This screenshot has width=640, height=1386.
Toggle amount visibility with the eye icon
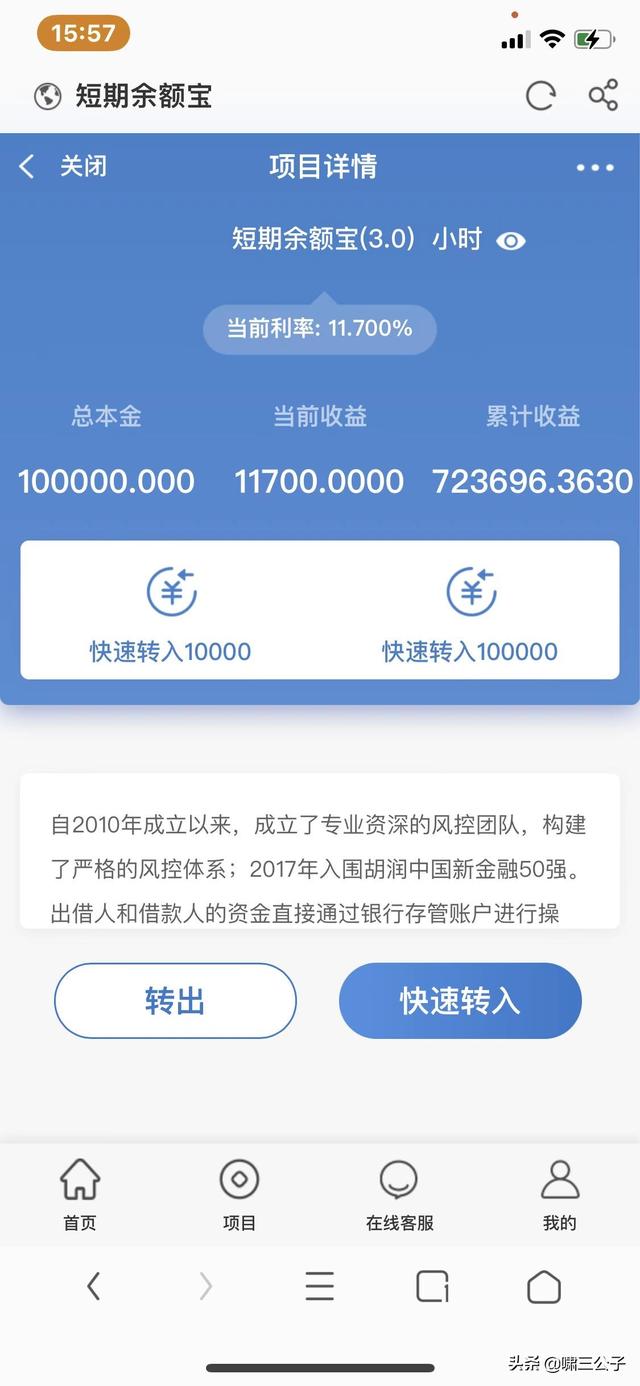coord(511,241)
